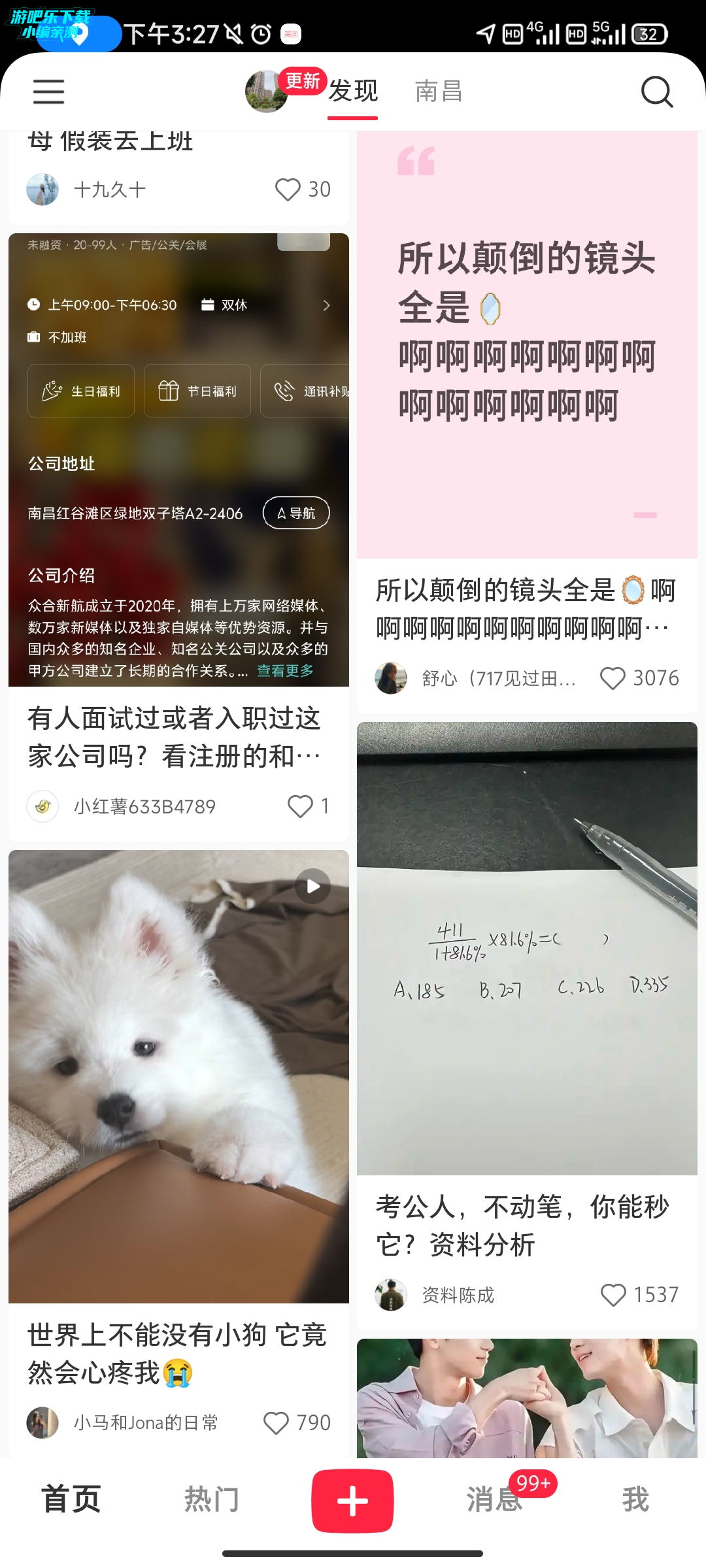Tap the avatar with 更新 badge
This screenshot has height=1568, width=706.
(x=266, y=91)
